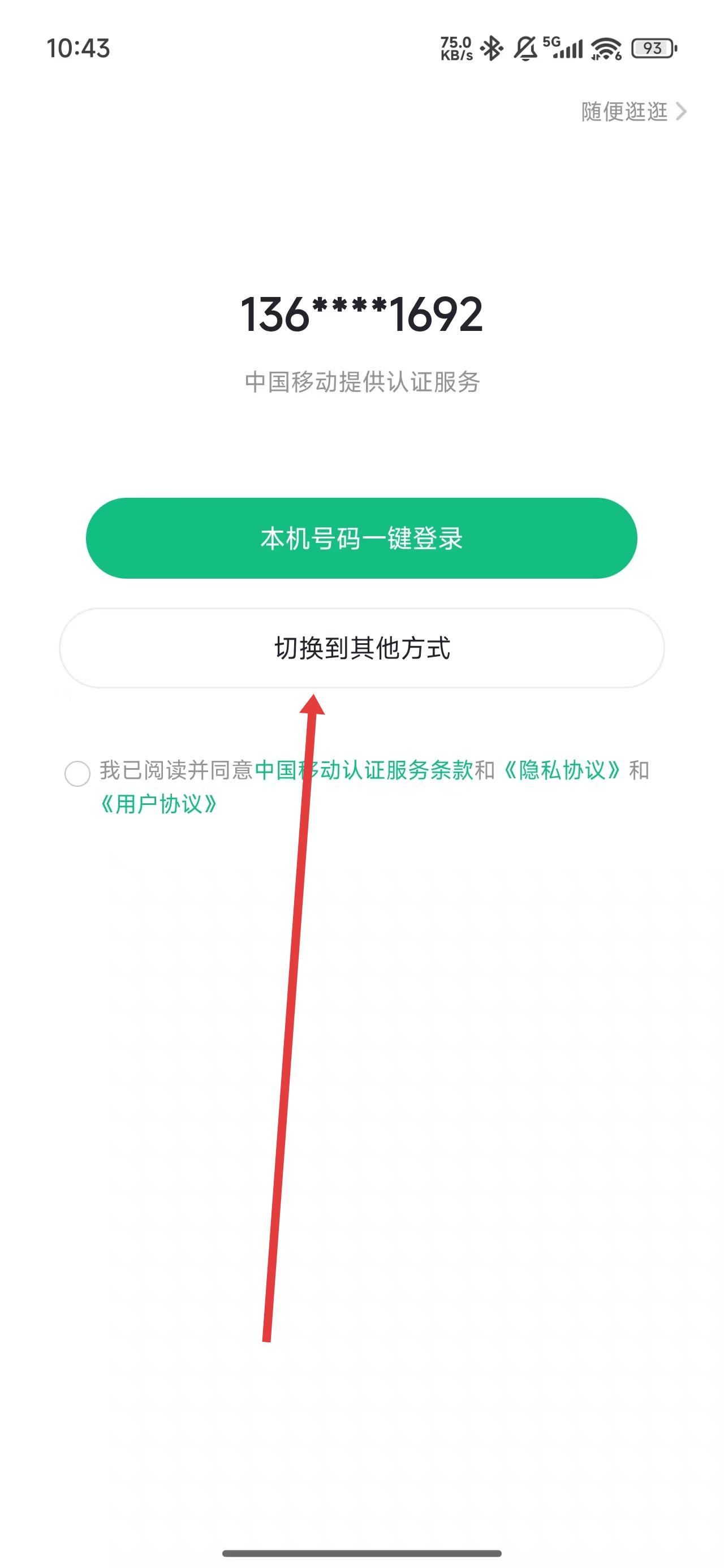Image resolution: width=724 pixels, height=1568 pixels.
Task: Log in with 本机号码一键登录
Action: [361, 538]
